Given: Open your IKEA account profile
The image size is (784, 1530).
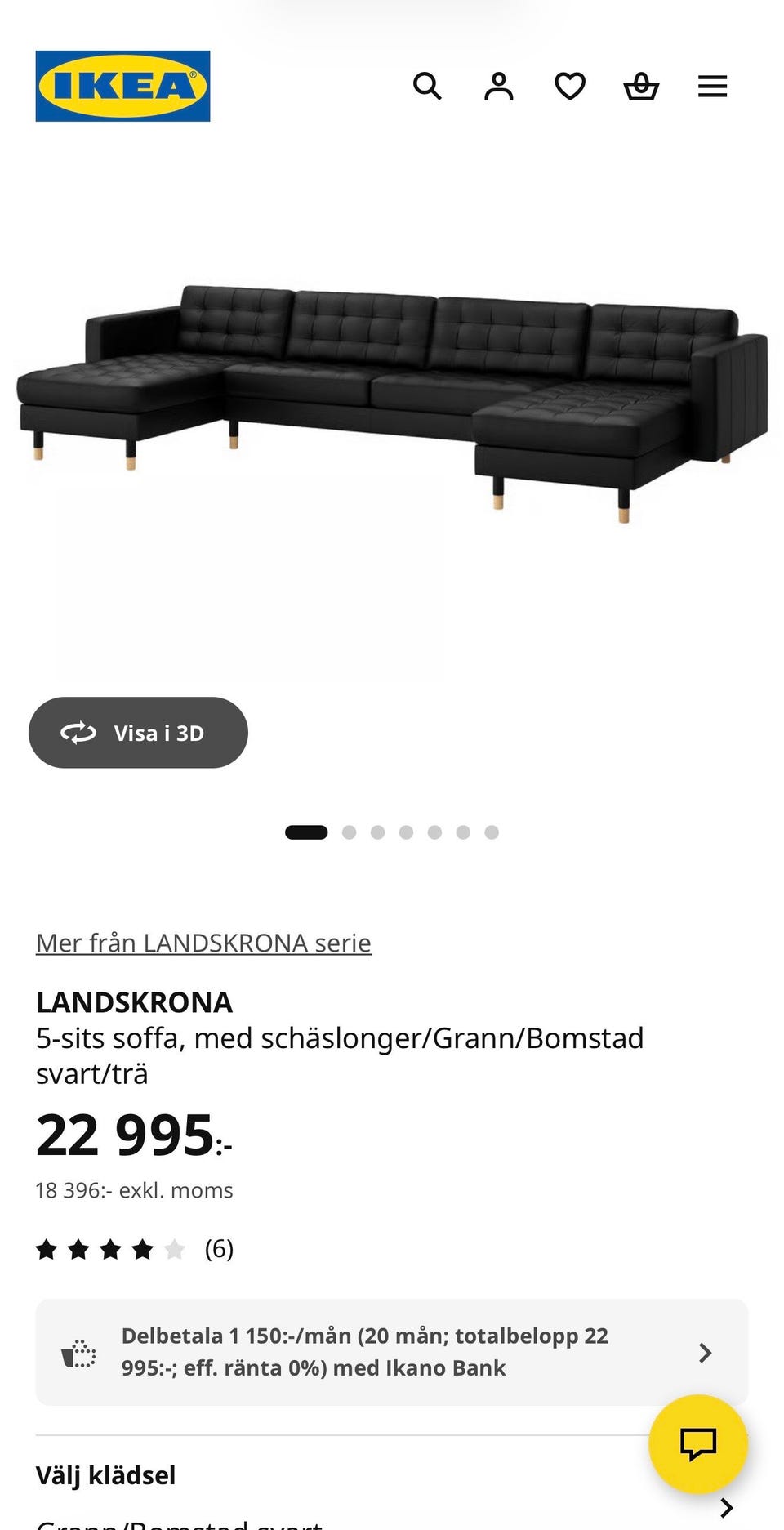Looking at the screenshot, I should pyautogui.click(x=498, y=85).
